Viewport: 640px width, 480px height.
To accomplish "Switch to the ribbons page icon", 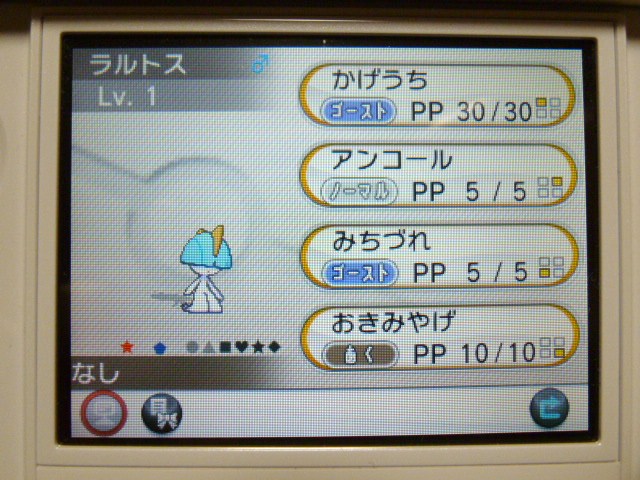I will tap(160, 411).
